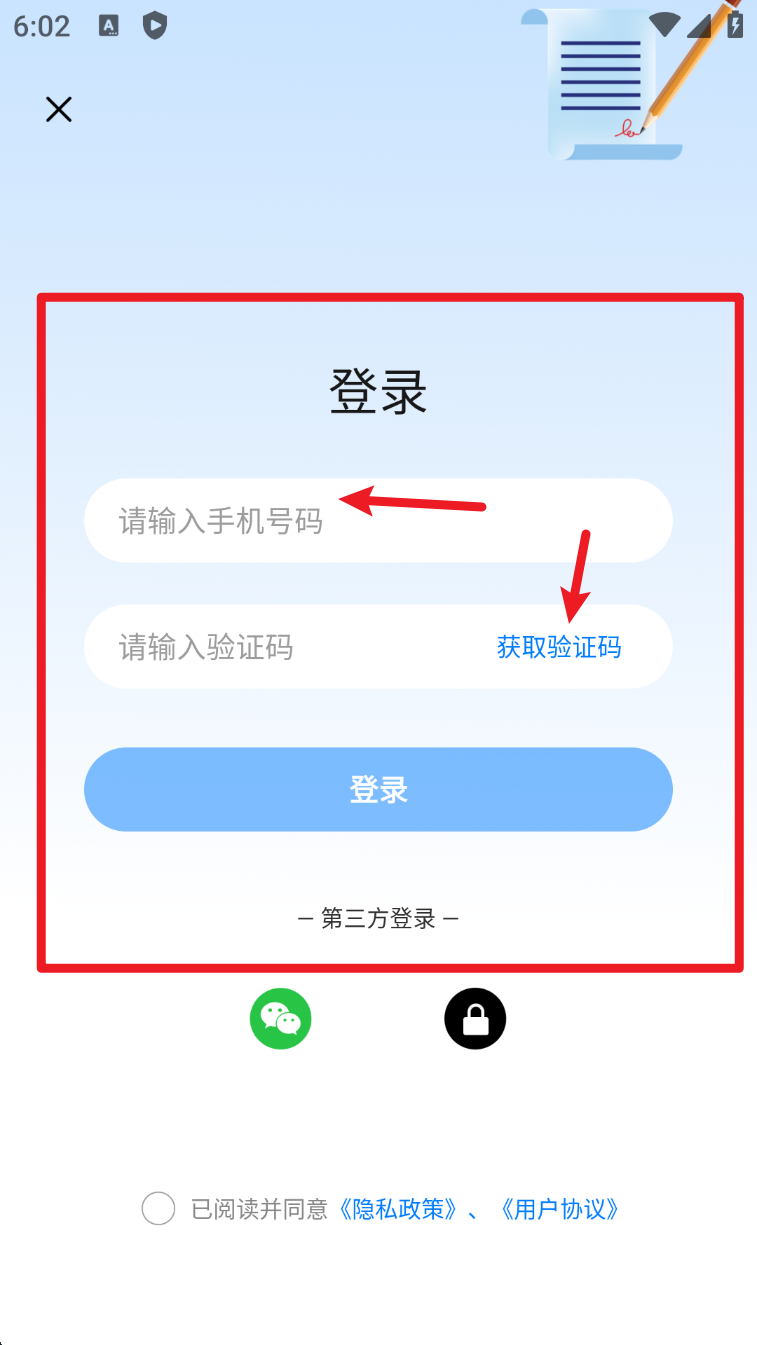Close the login screen
Image resolution: width=757 pixels, height=1345 pixels.
tap(59, 109)
